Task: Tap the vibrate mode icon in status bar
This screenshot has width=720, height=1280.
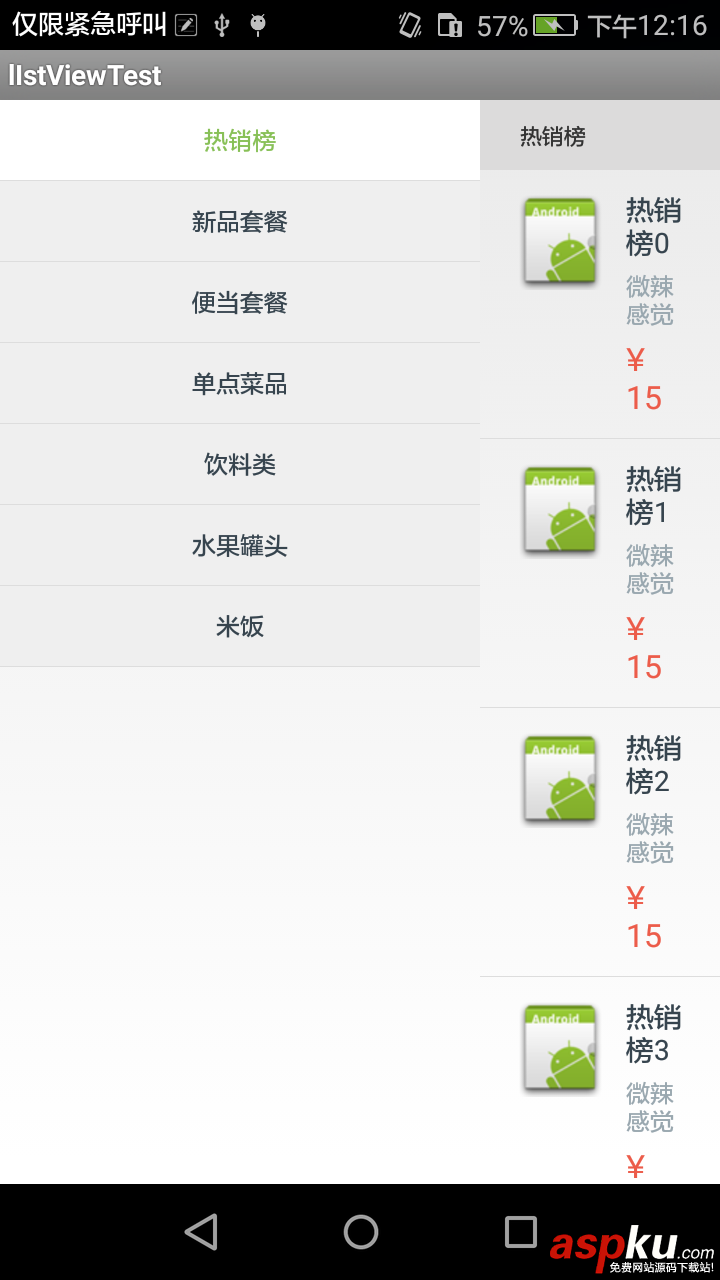Action: pyautogui.click(x=408, y=25)
